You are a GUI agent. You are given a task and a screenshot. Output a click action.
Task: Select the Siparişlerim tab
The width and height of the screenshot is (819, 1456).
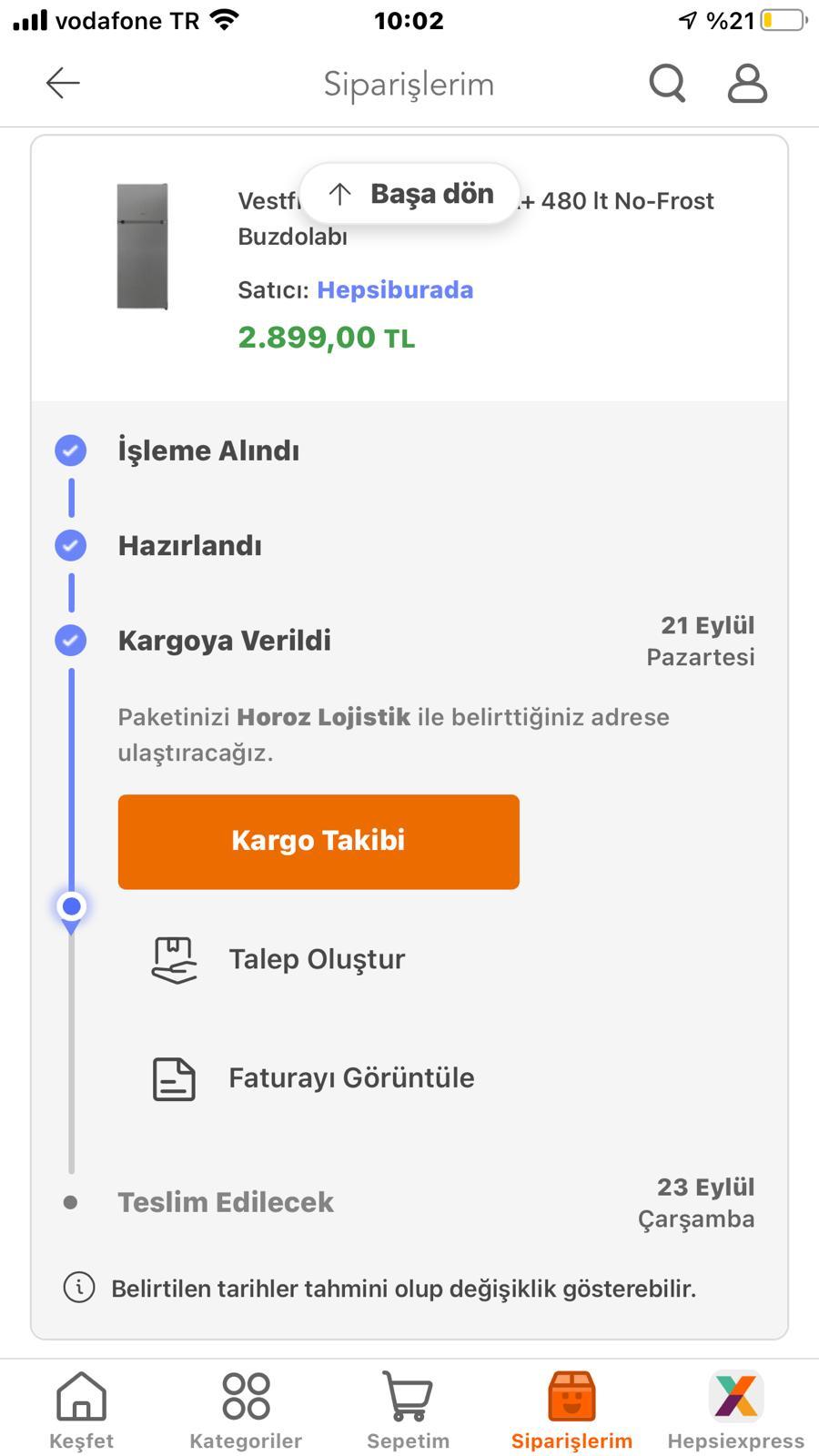click(571, 1410)
